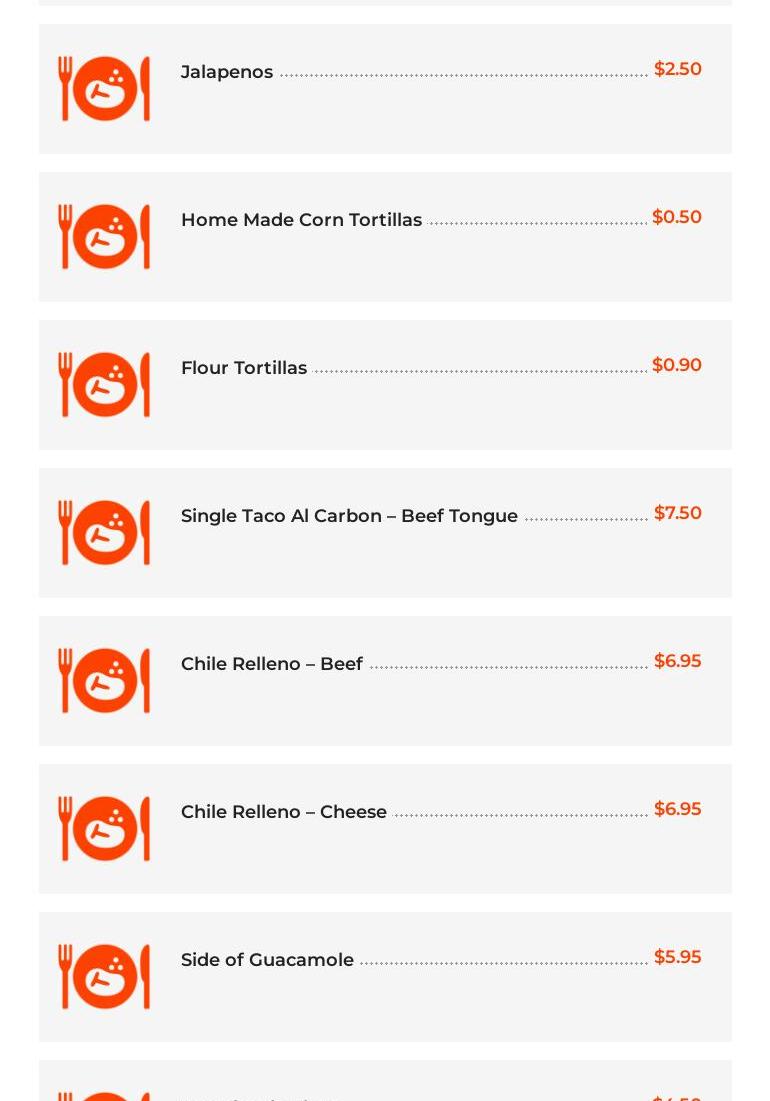Open the Jalapenos menu item
The image size is (770, 1101).
tap(227, 72)
